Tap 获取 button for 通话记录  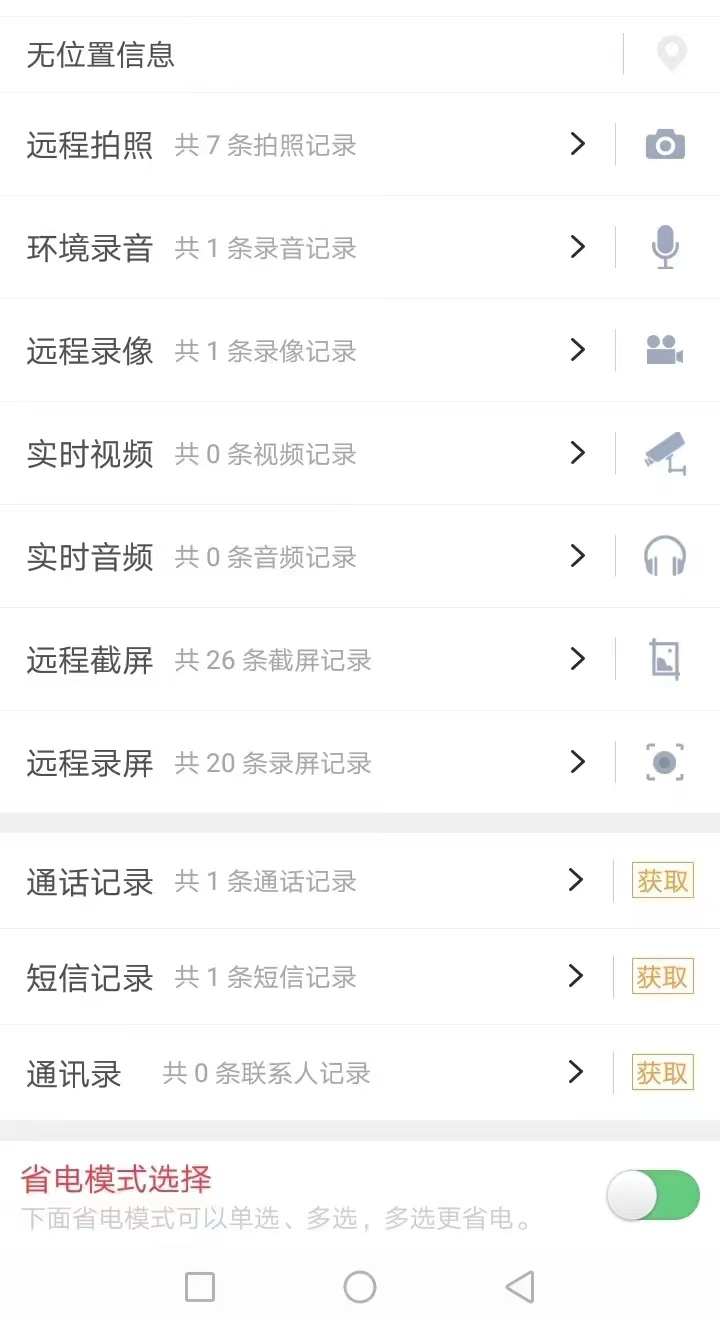663,881
